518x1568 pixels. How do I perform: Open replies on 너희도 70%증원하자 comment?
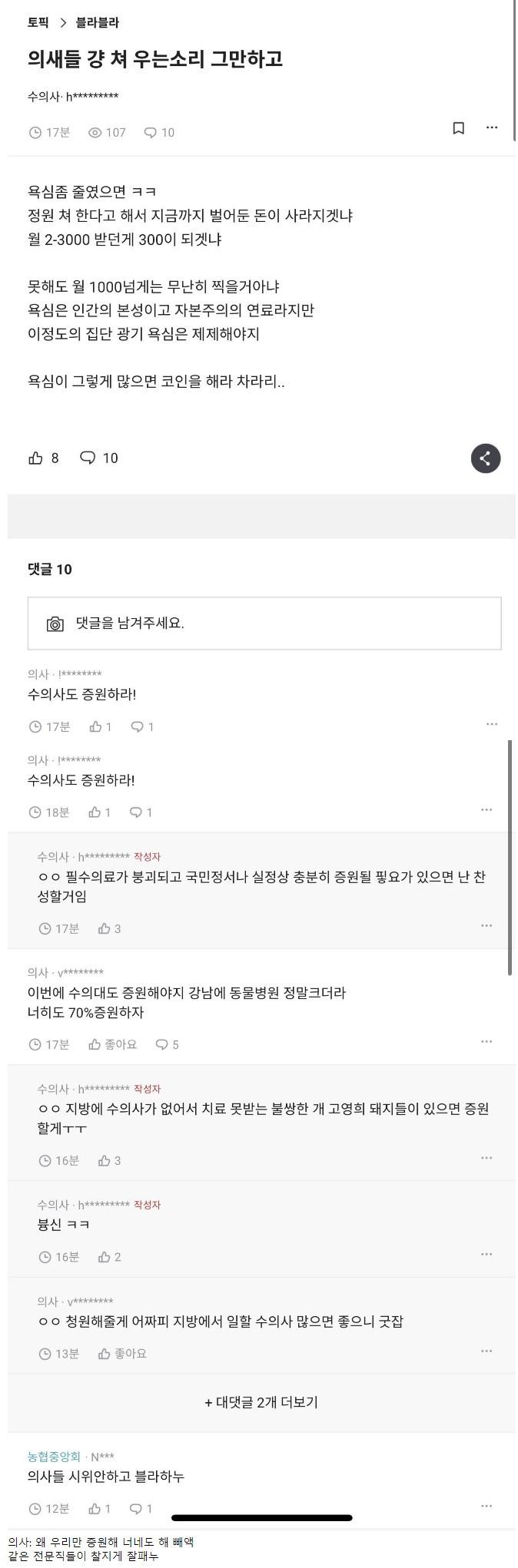coord(162,1044)
